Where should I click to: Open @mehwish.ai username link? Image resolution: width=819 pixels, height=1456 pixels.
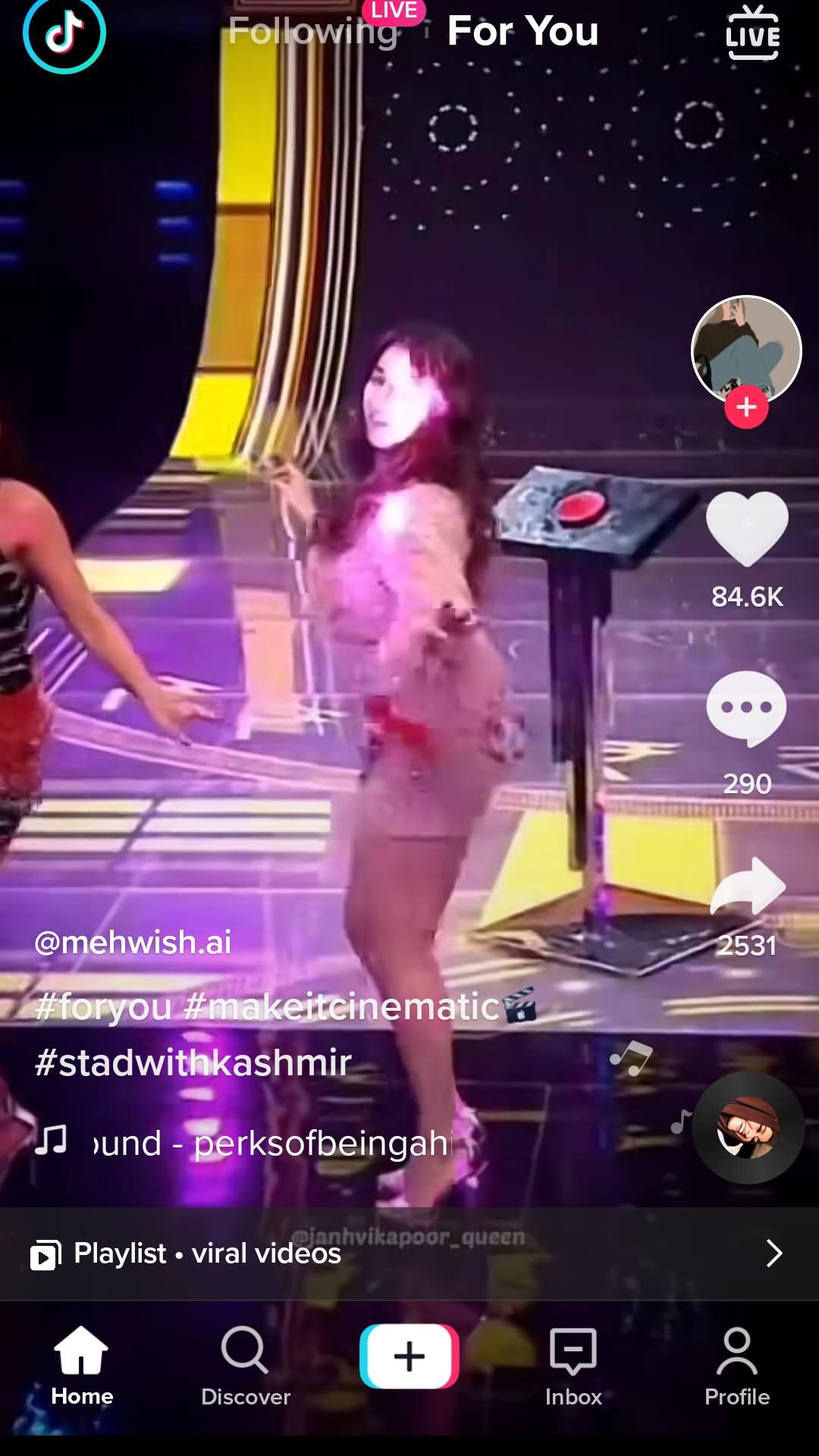pyautogui.click(x=133, y=943)
